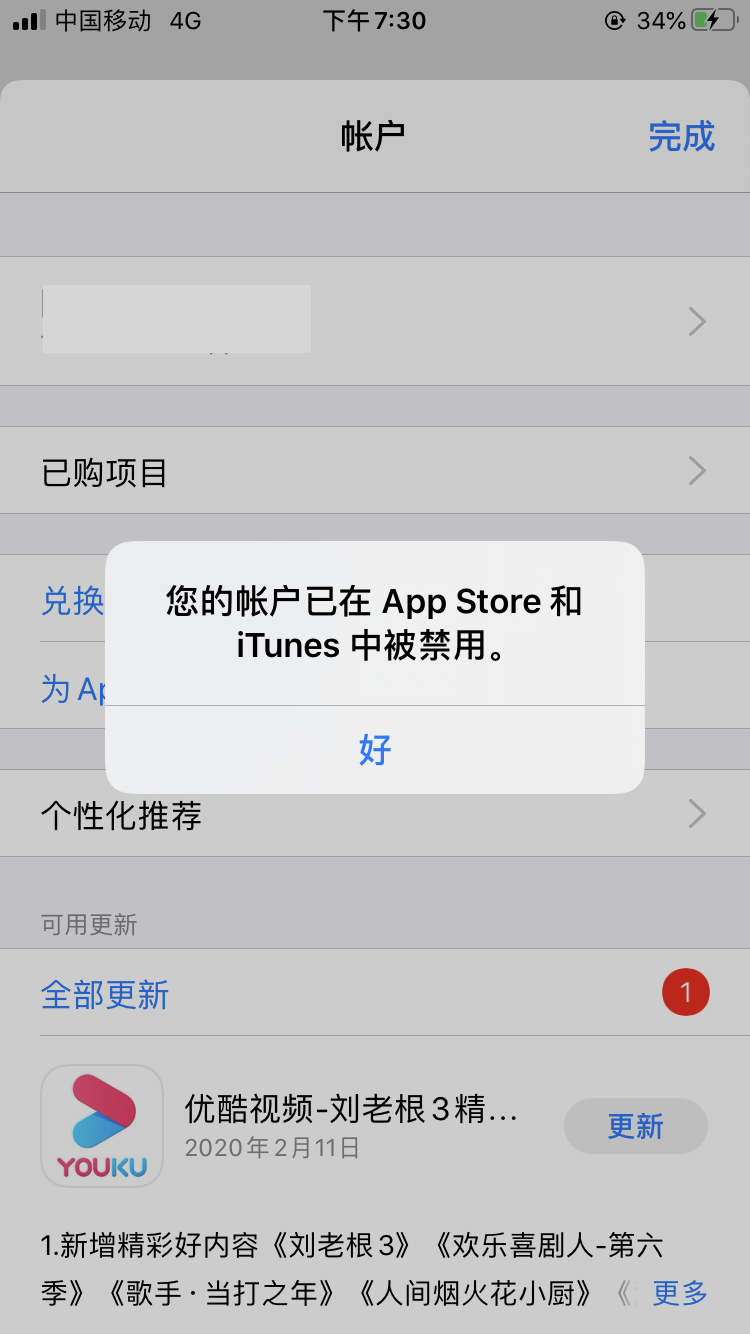Dismiss the alert by tapping 好

(374, 750)
